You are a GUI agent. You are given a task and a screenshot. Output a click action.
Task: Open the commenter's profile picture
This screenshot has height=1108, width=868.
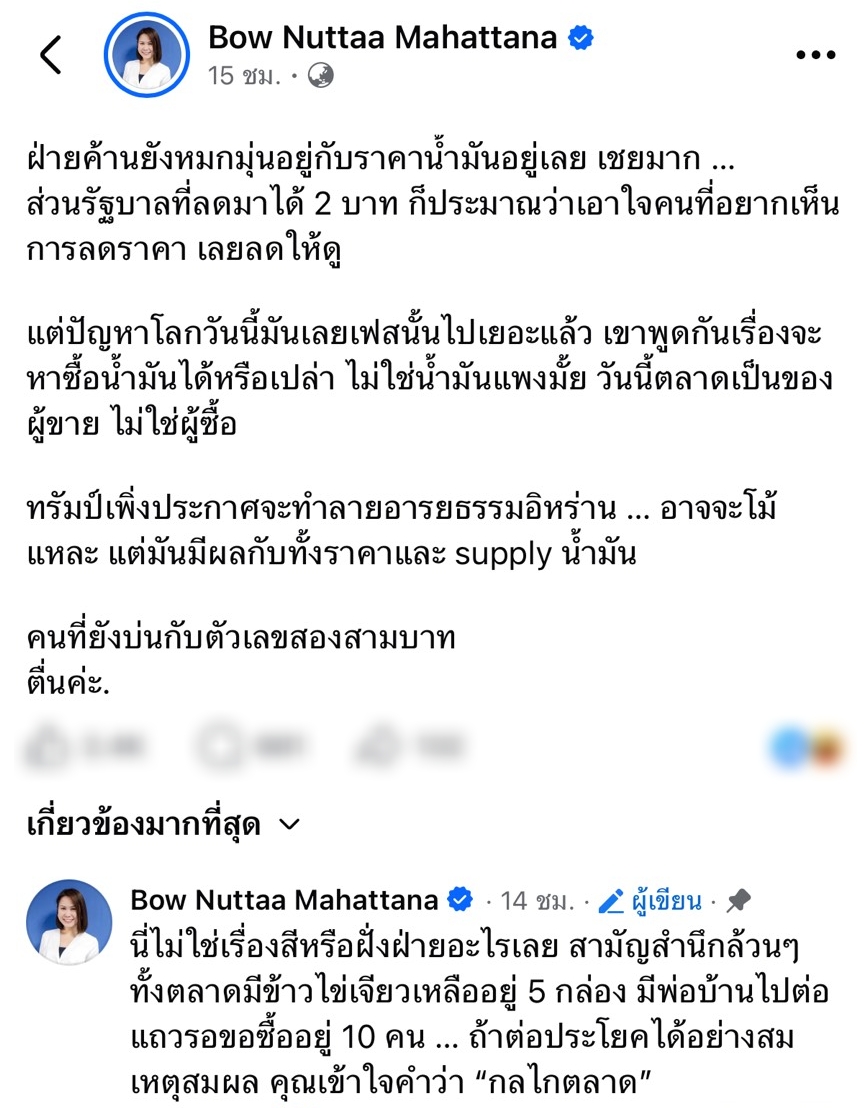click(69, 922)
